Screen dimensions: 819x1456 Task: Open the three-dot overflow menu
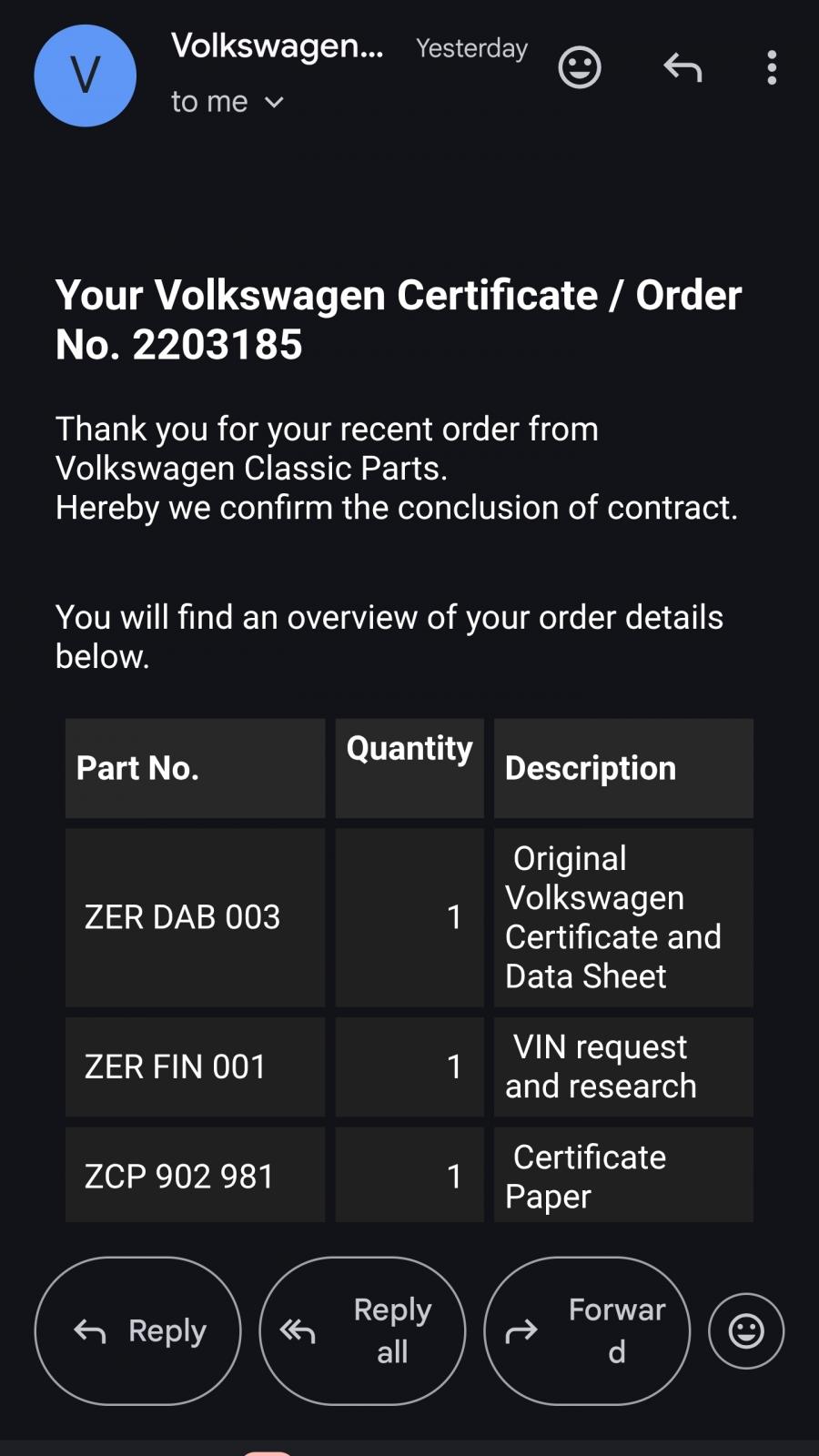[x=772, y=67]
